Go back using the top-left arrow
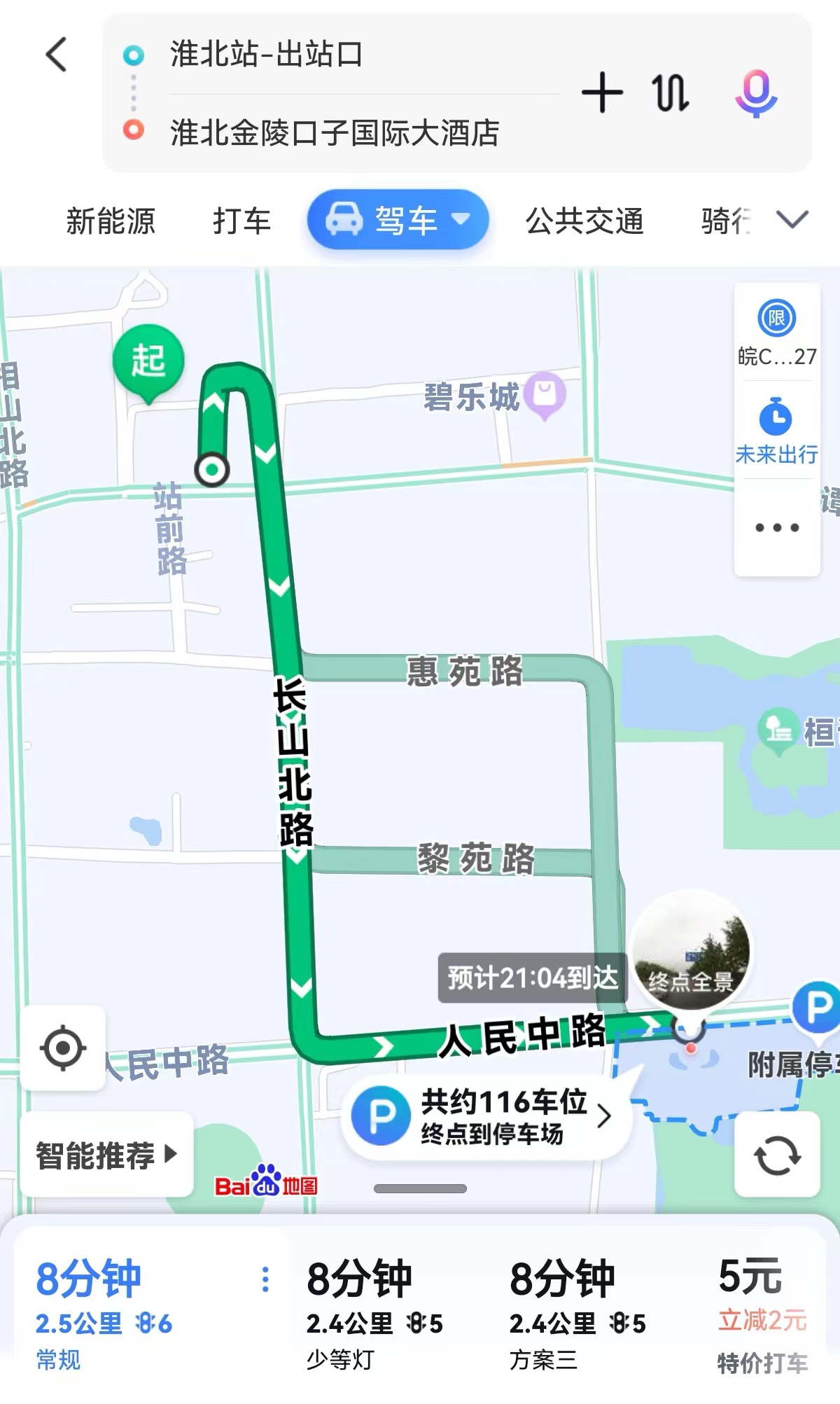The height and width of the screenshot is (1404, 840). click(x=57, y=55)
